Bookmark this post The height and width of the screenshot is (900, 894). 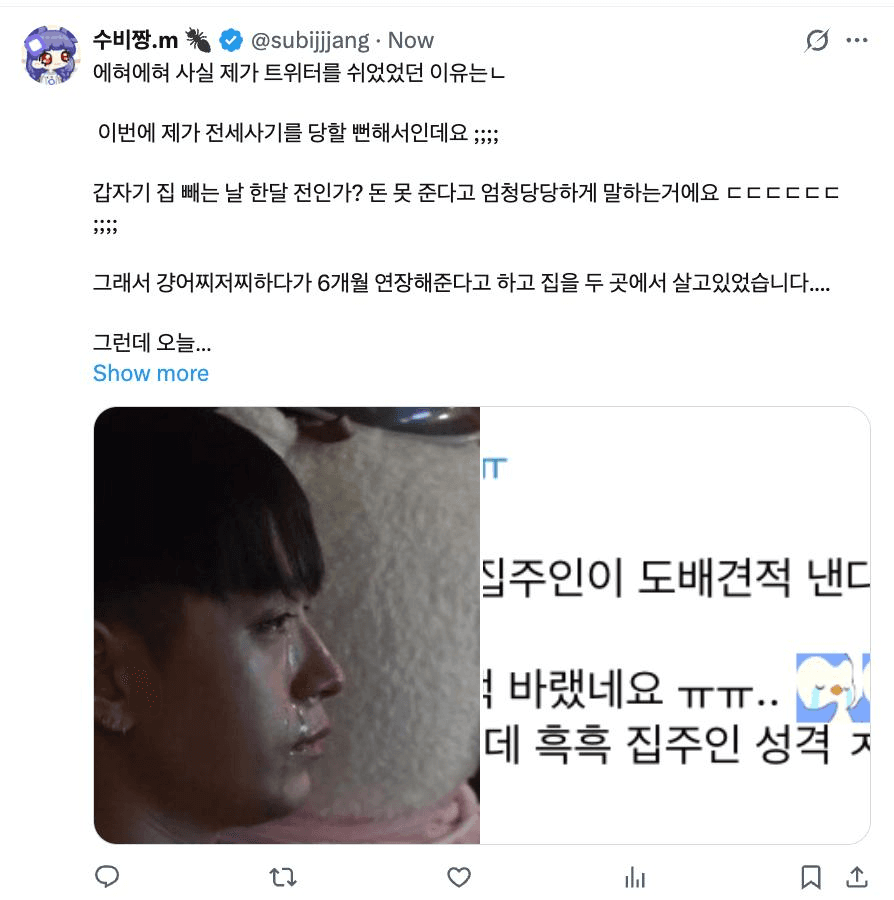[x=811, y=877]
